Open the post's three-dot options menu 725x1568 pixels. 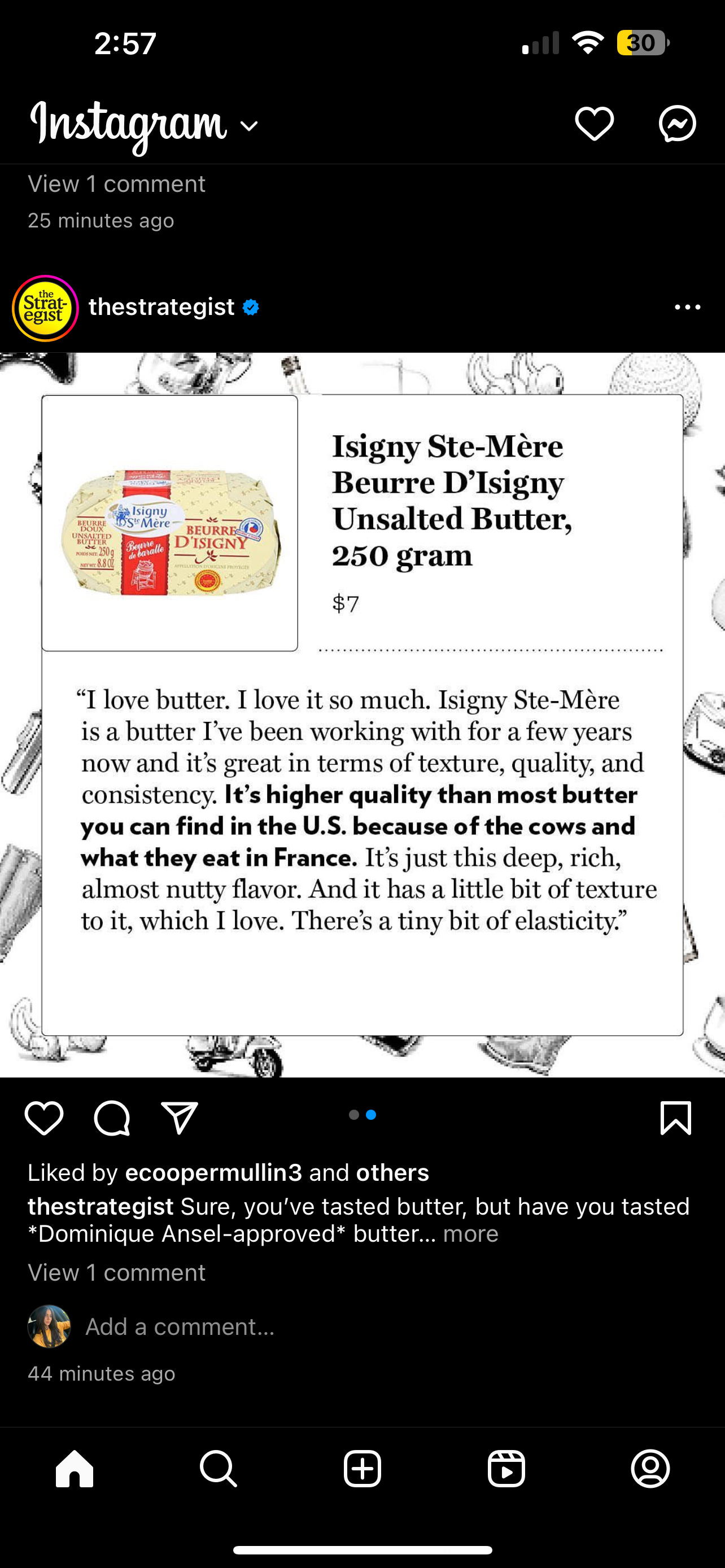click(x=687, y=308)
